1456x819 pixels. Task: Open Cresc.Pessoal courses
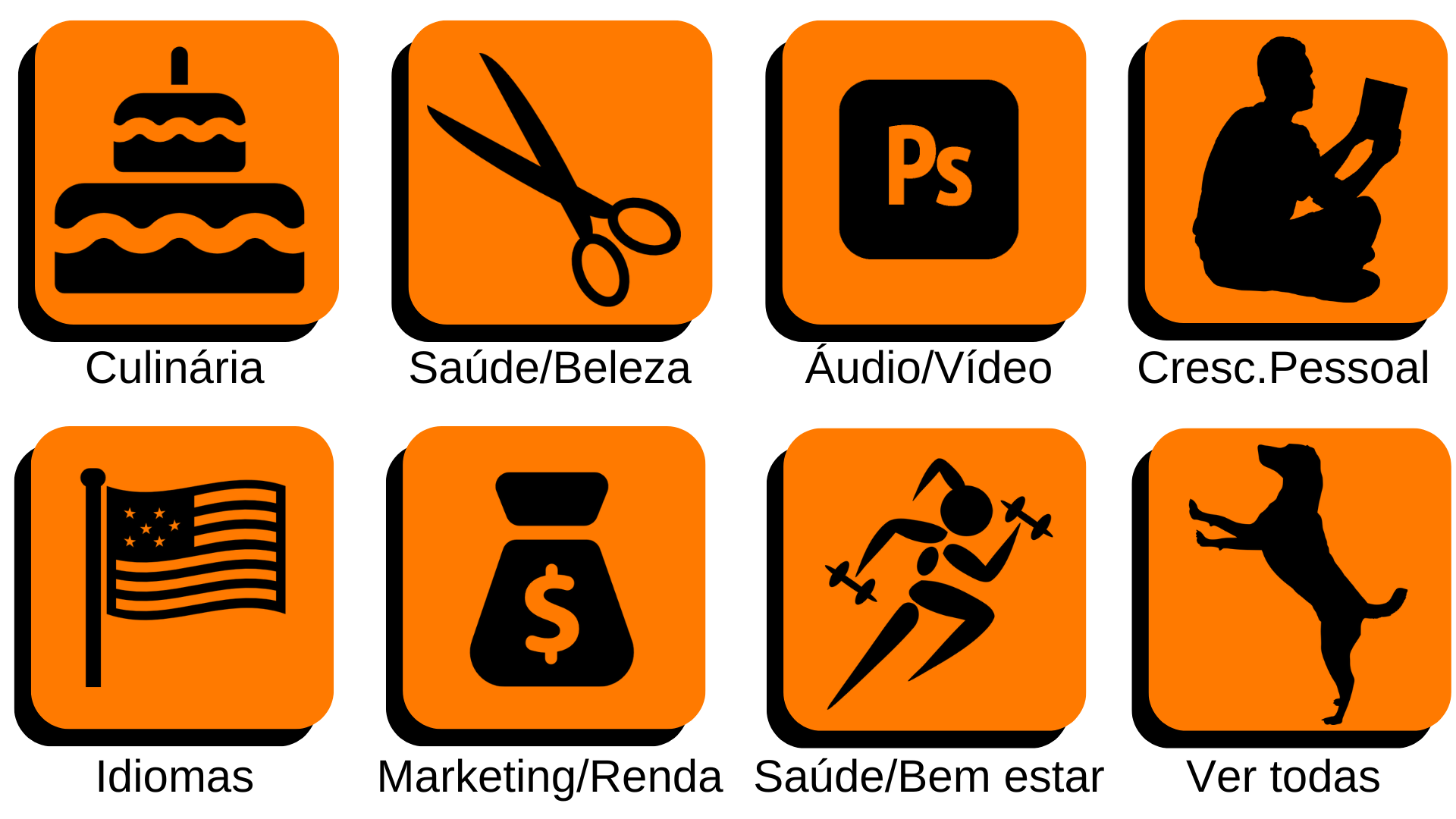[1295, 172]
